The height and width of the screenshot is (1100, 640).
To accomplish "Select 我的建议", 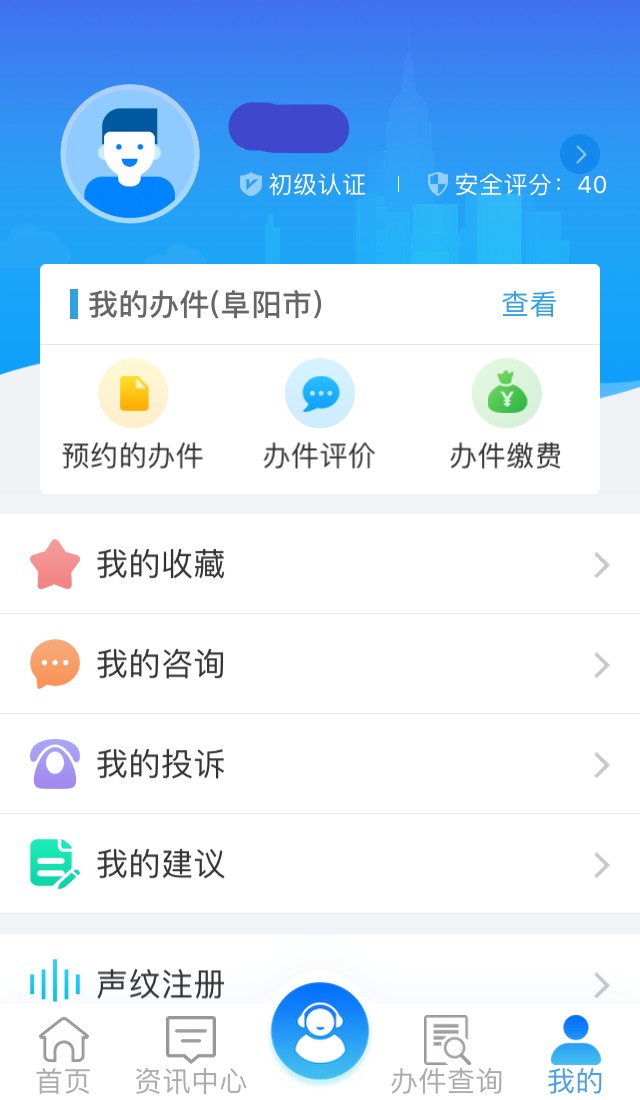I will (320, 865).
